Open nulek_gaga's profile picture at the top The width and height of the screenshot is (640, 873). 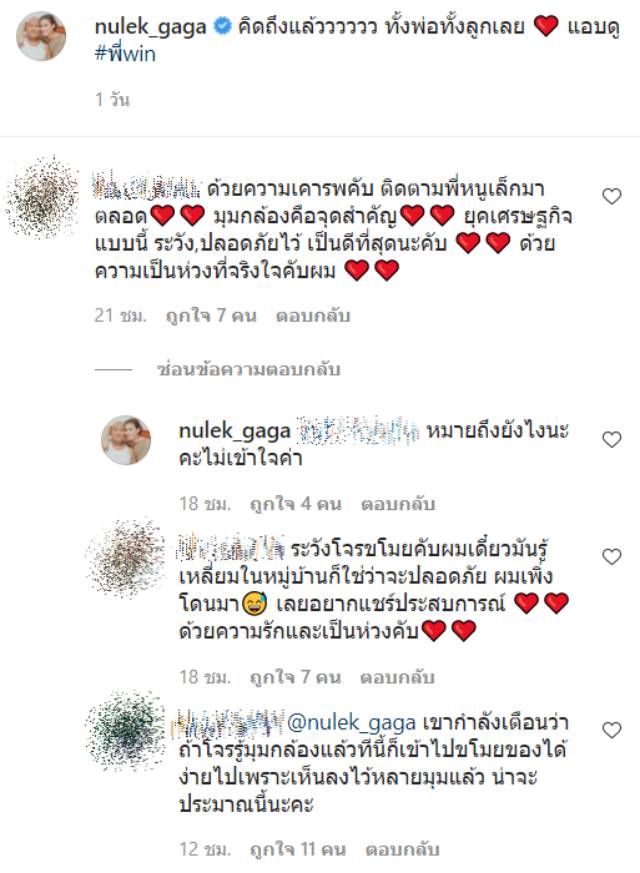(41, 38)
